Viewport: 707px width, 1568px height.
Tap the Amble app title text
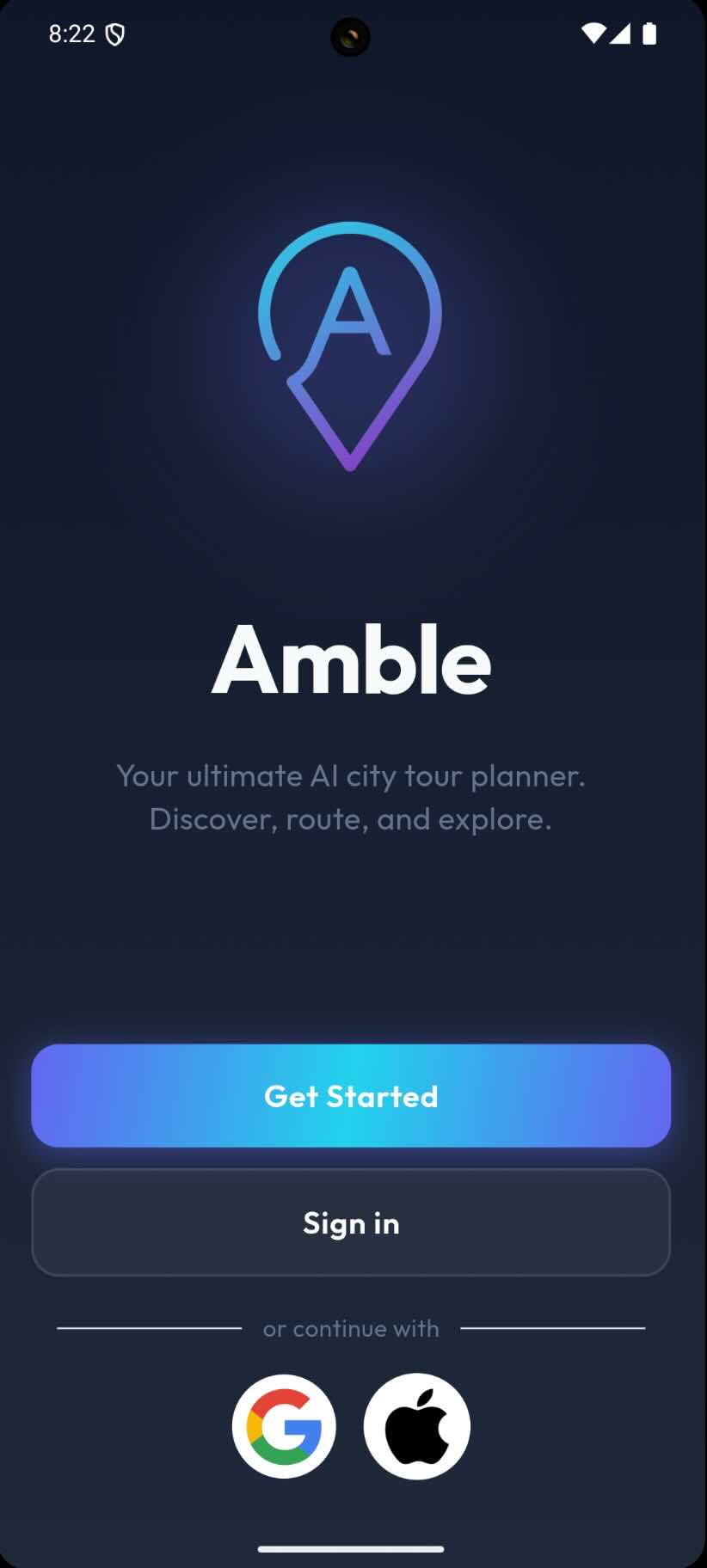(351, 660)
